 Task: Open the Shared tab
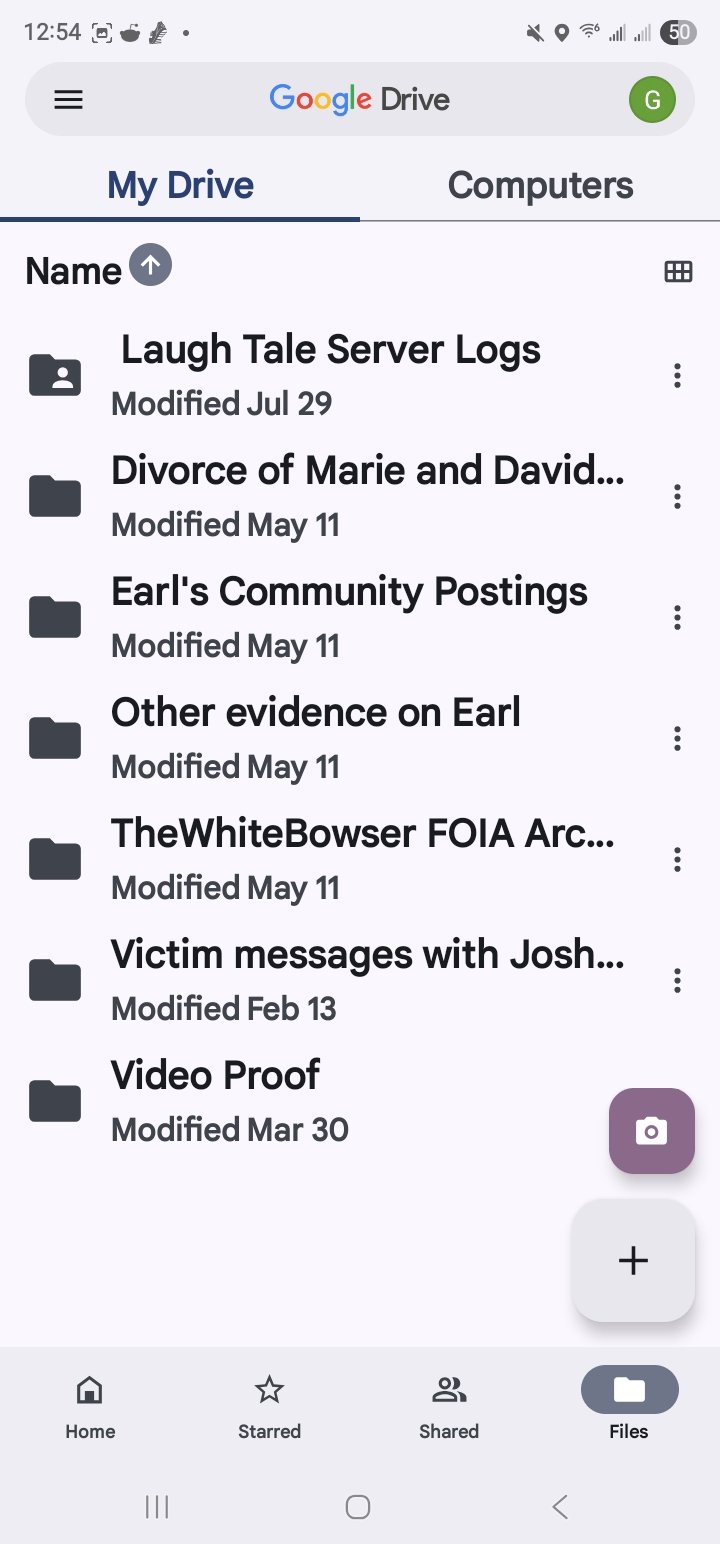pyautogui.click(x=449, y=1408)
